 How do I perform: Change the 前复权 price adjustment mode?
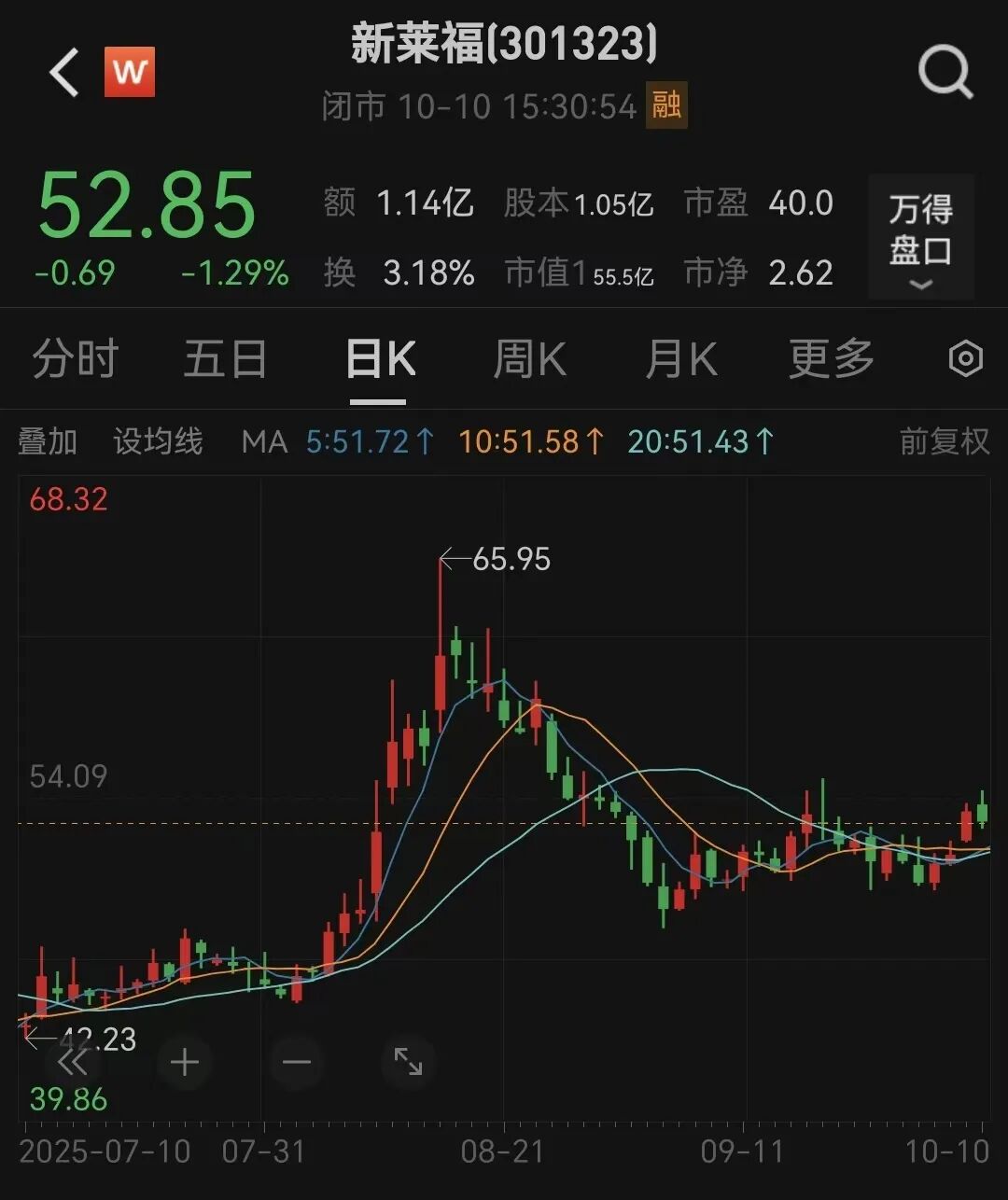pyautogui.click(x=944, y=441)
